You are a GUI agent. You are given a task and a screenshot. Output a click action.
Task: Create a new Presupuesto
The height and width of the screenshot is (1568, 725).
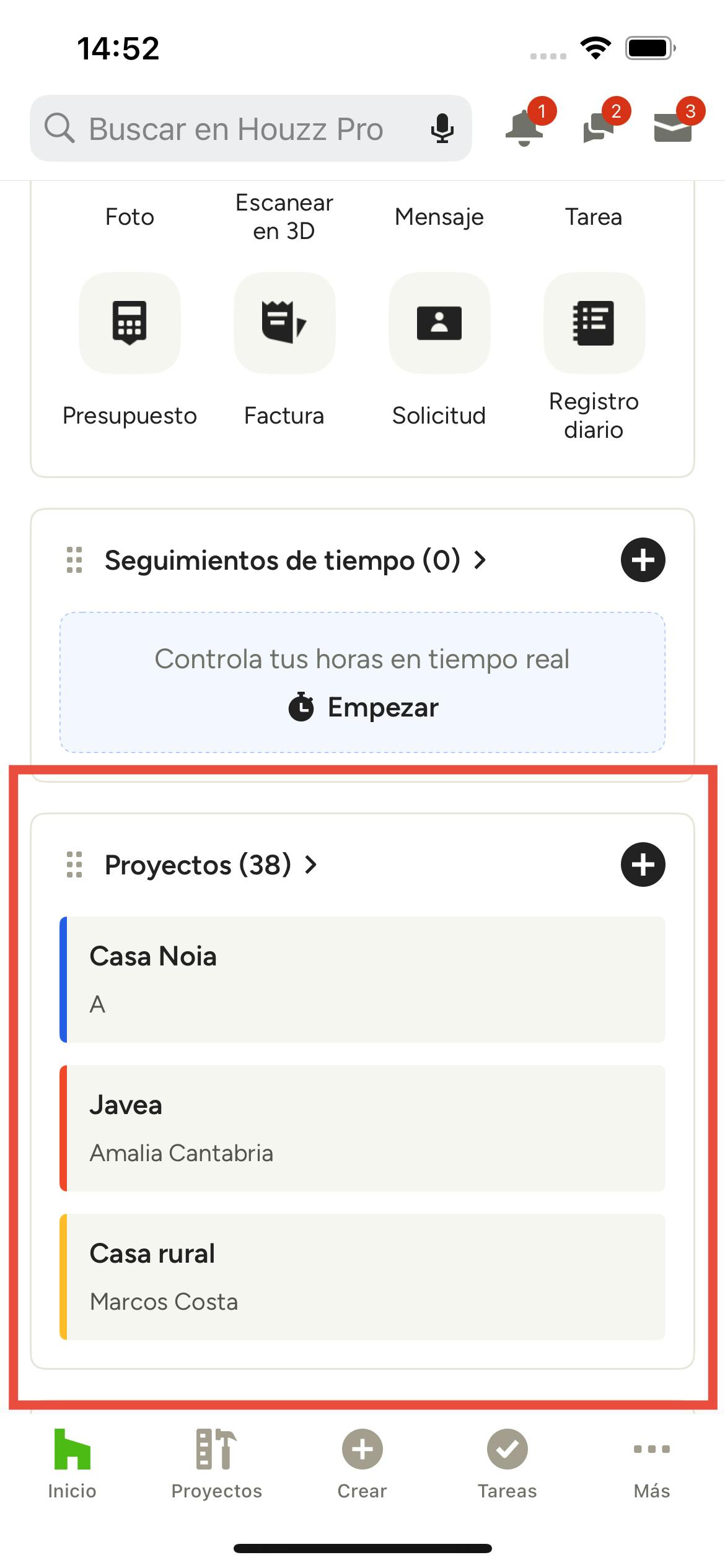pos(130,323)
